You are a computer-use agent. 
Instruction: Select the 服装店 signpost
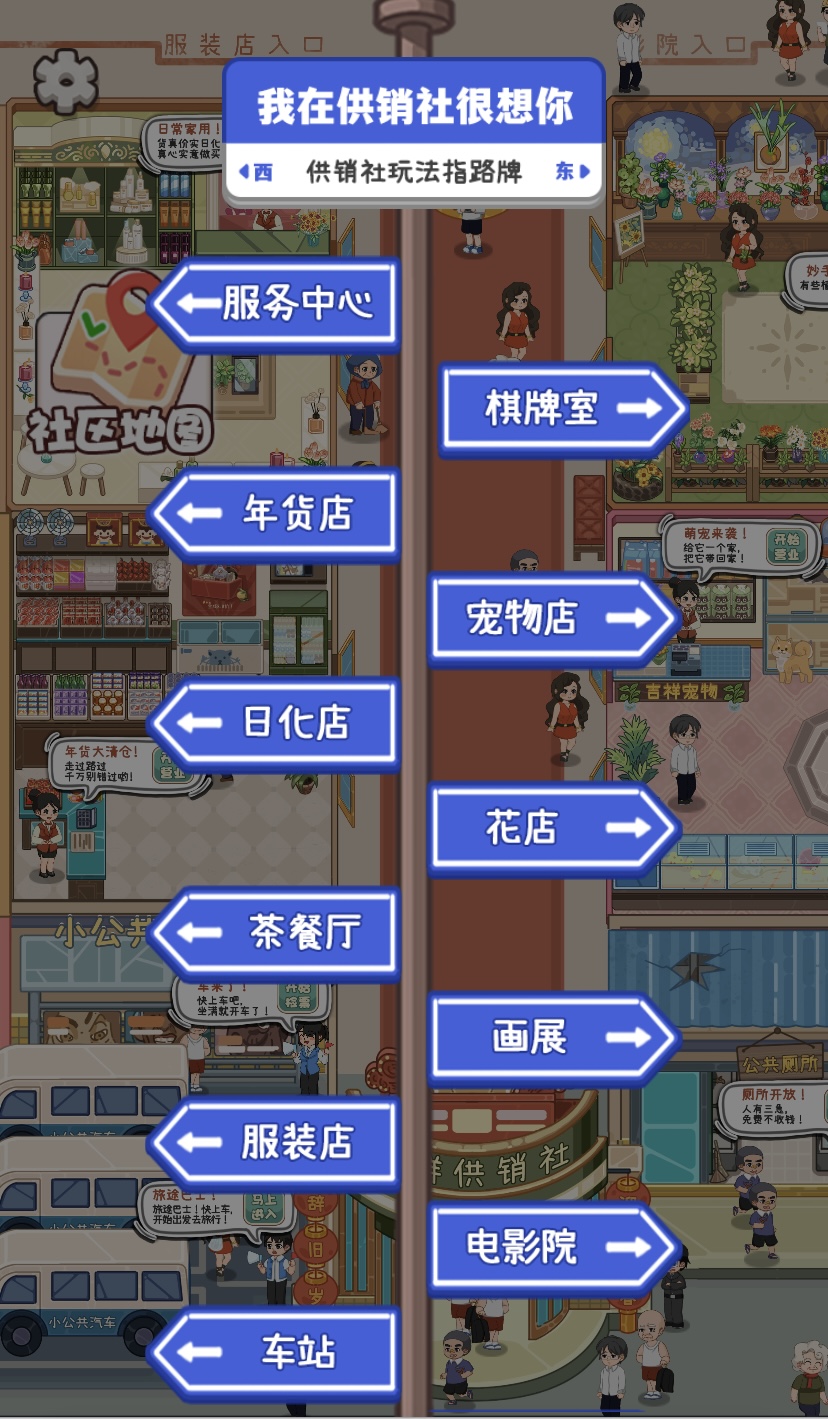(277, 1142)
